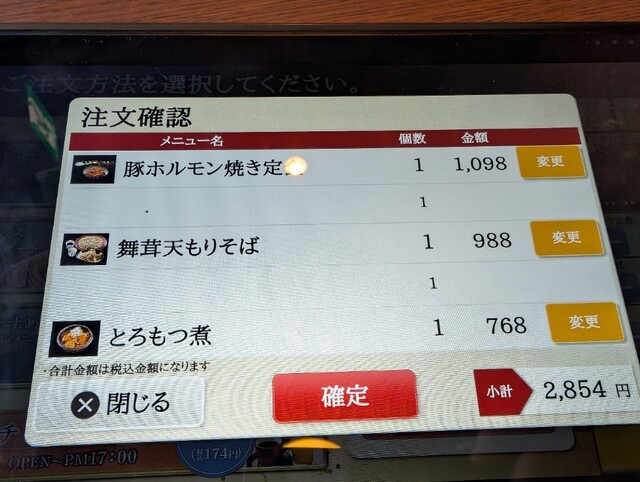
Task: Close the order confirmation dialog with 閉じる
Action: pyautogui.click(x=122, y=403)
